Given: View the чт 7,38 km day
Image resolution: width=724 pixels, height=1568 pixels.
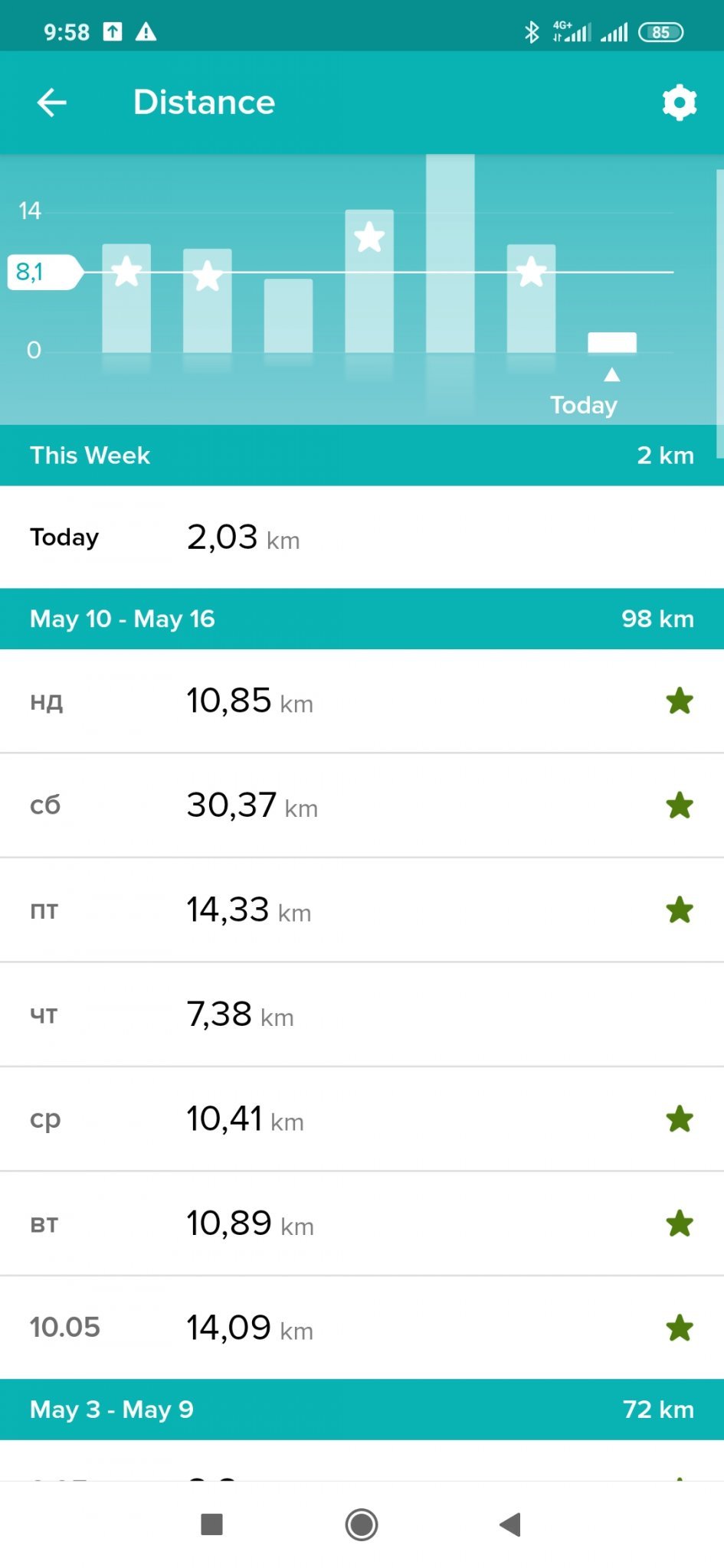Looking at the screenshot, I should [x=362, y=1014].
